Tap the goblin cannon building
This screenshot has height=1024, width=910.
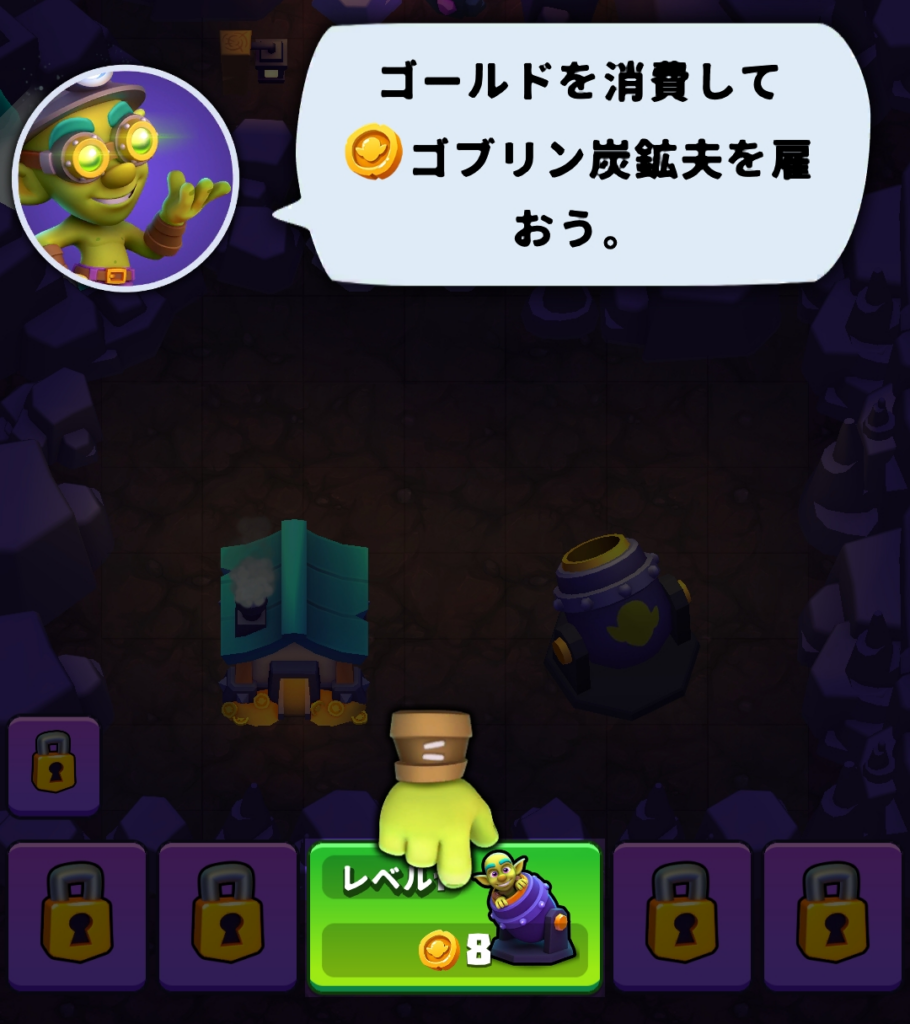[622, 624]
